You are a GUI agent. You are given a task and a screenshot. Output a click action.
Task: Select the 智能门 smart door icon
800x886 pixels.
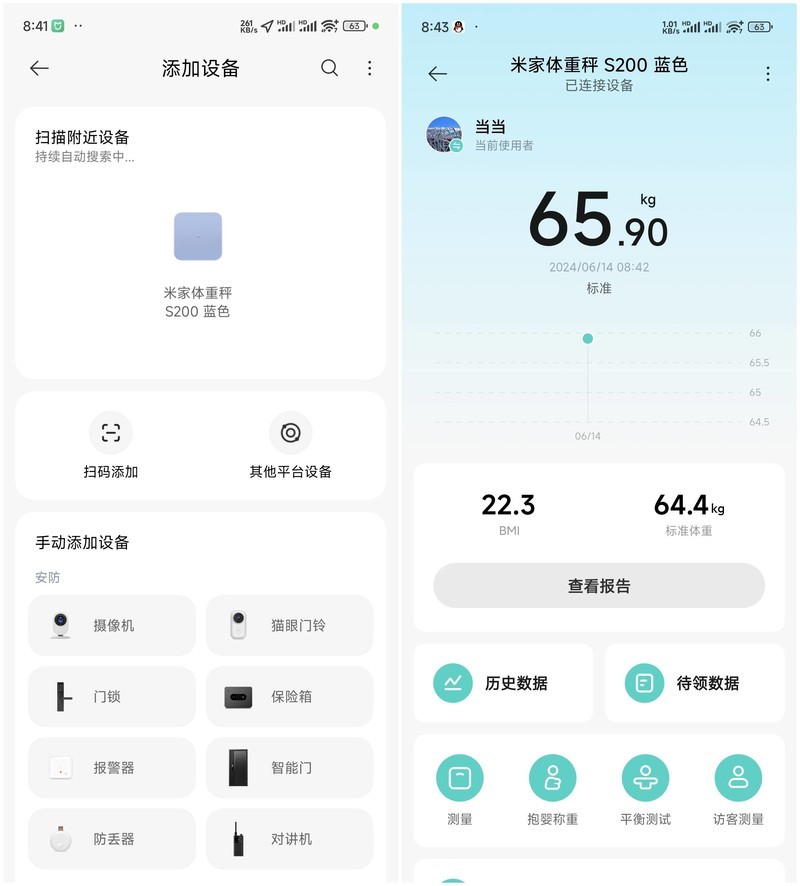(239, 767)
